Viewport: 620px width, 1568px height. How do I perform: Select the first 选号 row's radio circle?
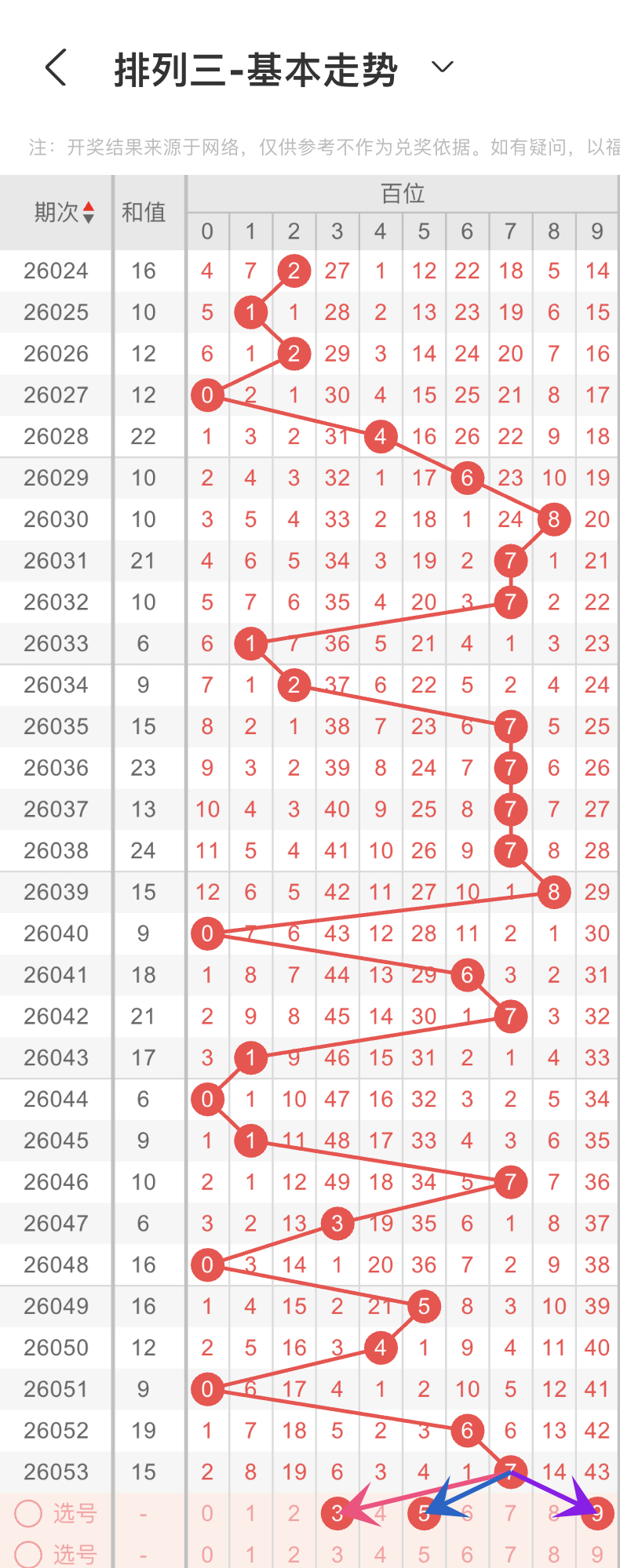click(28, 1513)
